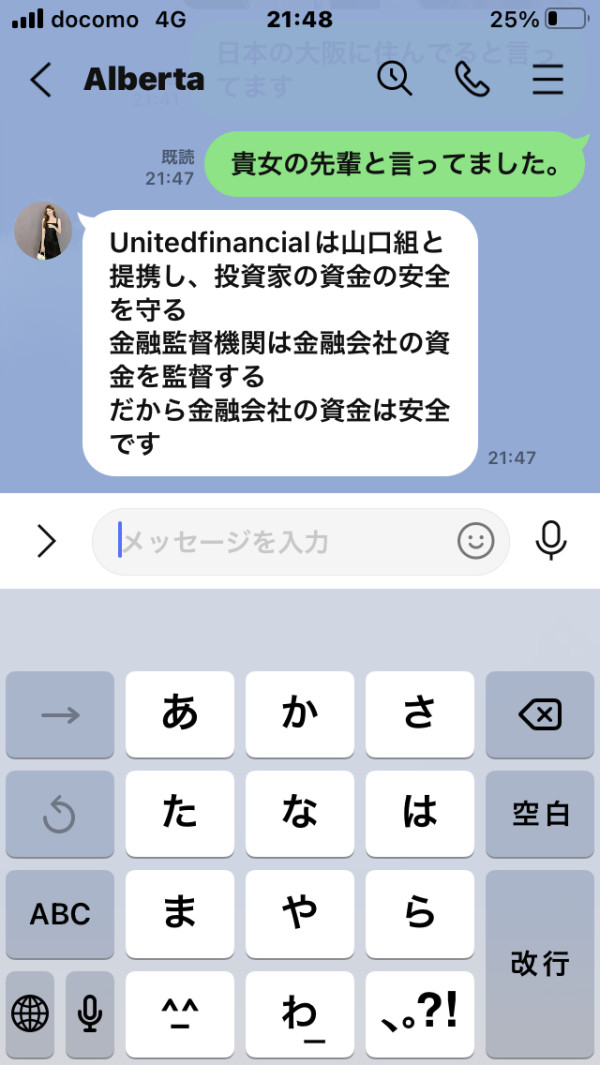Start a voice call with Alberta
The image size is (600, 1065).
pyautogui.click(x=472, y=80)
